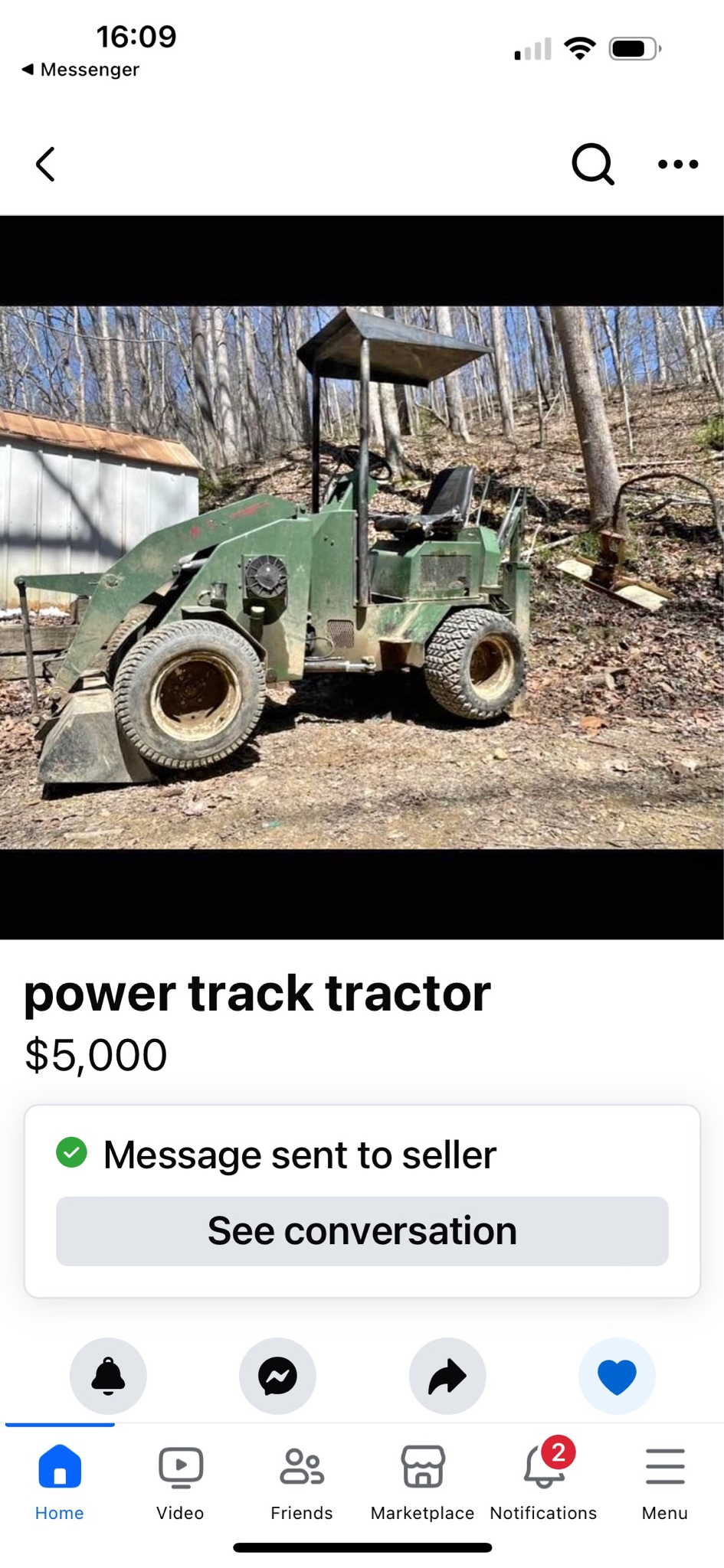The image size is (724, 1568).
Task: Tap See conversation button
Action: click(x=362, y=1230)
